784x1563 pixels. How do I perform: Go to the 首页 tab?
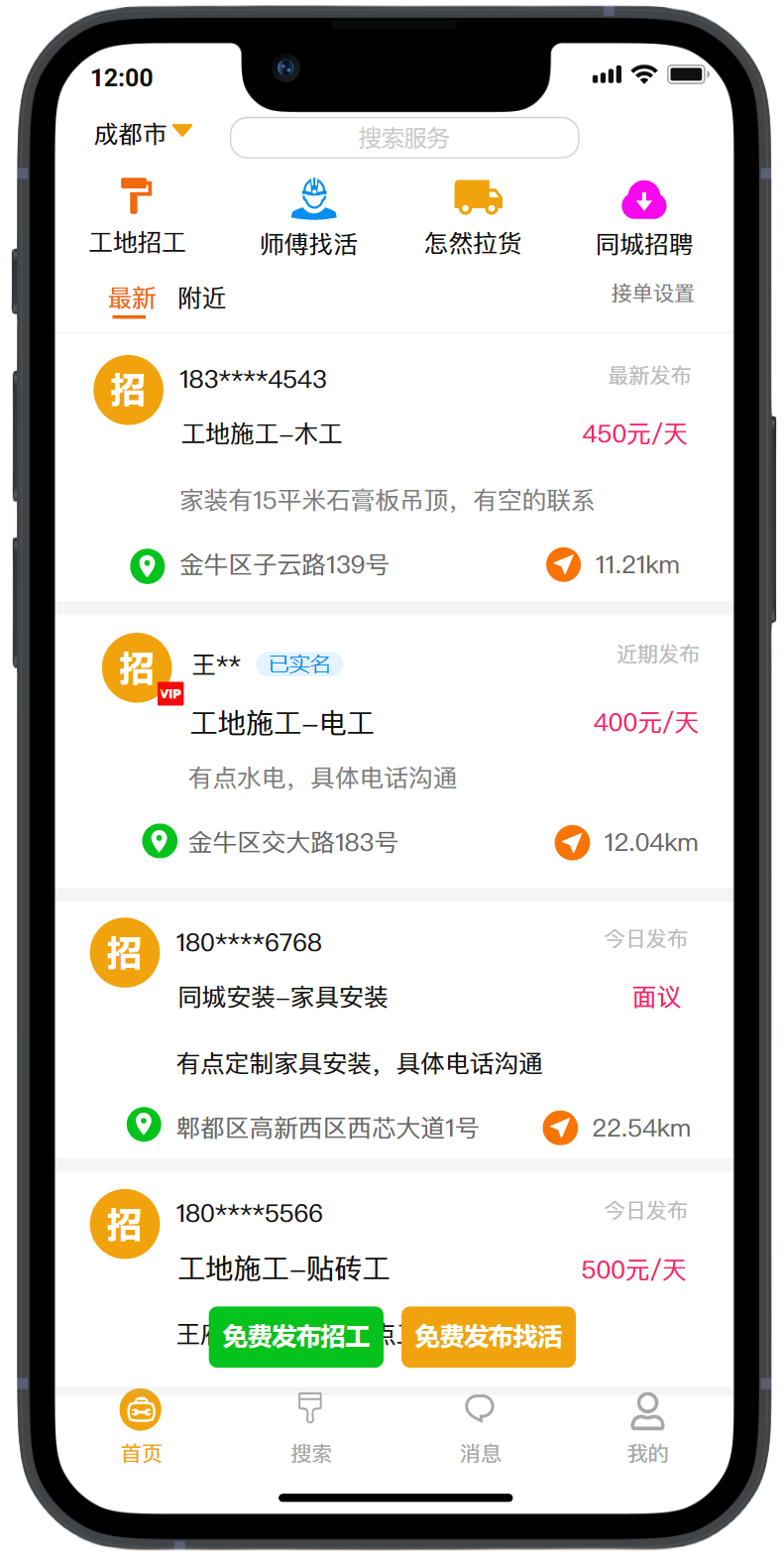click(141, 1426)
